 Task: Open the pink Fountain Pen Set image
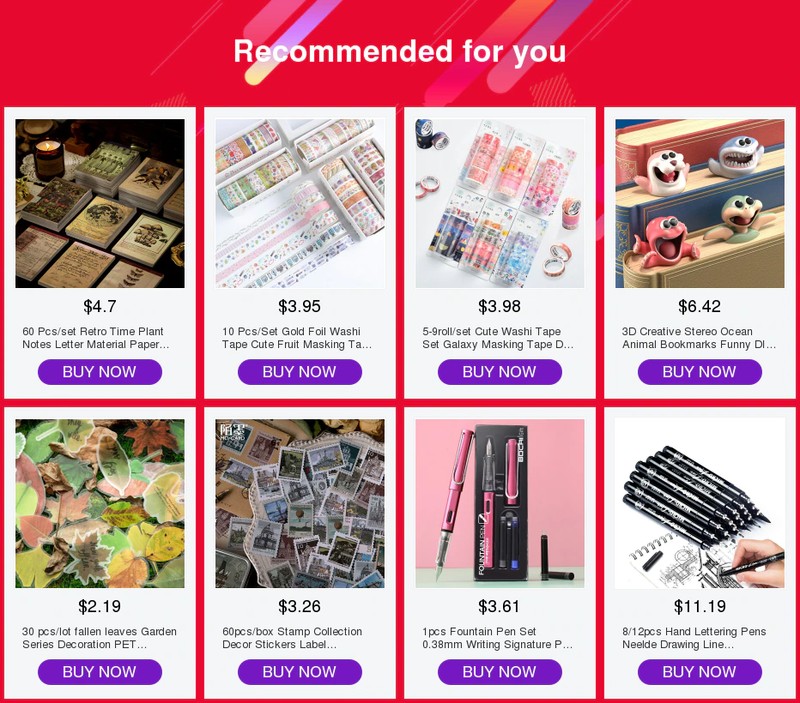(x=499, y=503)
